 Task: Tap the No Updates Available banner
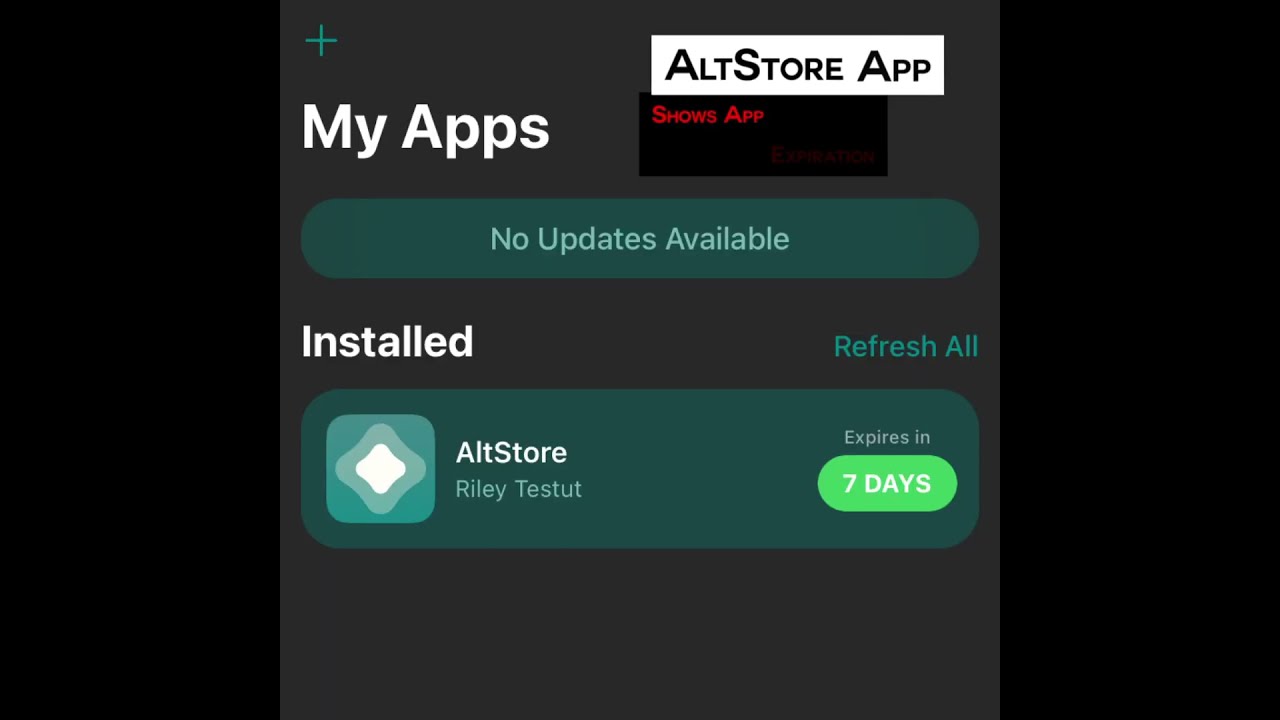(x=639, y=239)
